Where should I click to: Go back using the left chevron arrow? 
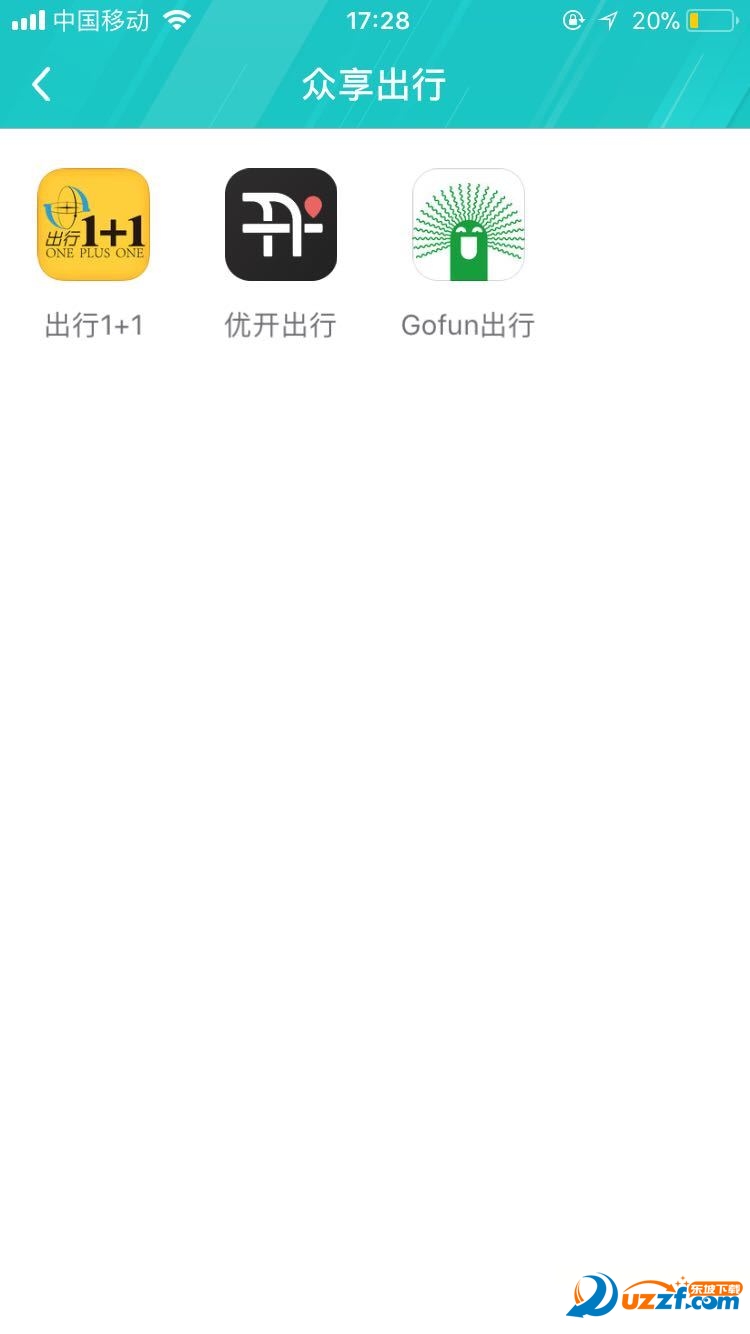click(x=40, y=85)
